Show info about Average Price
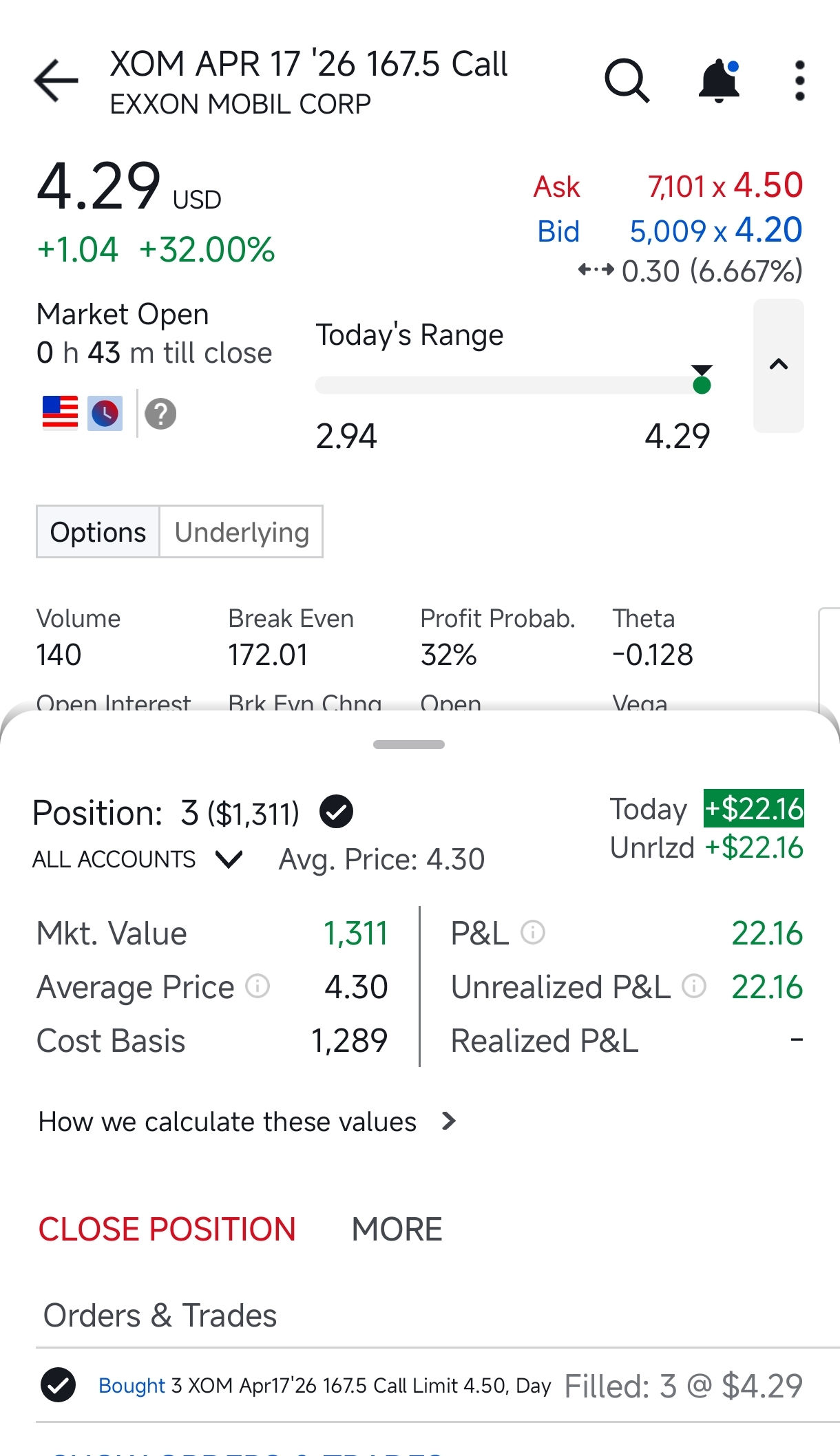The height and width of the screenshot is (1456, 840). coord(258,986)
